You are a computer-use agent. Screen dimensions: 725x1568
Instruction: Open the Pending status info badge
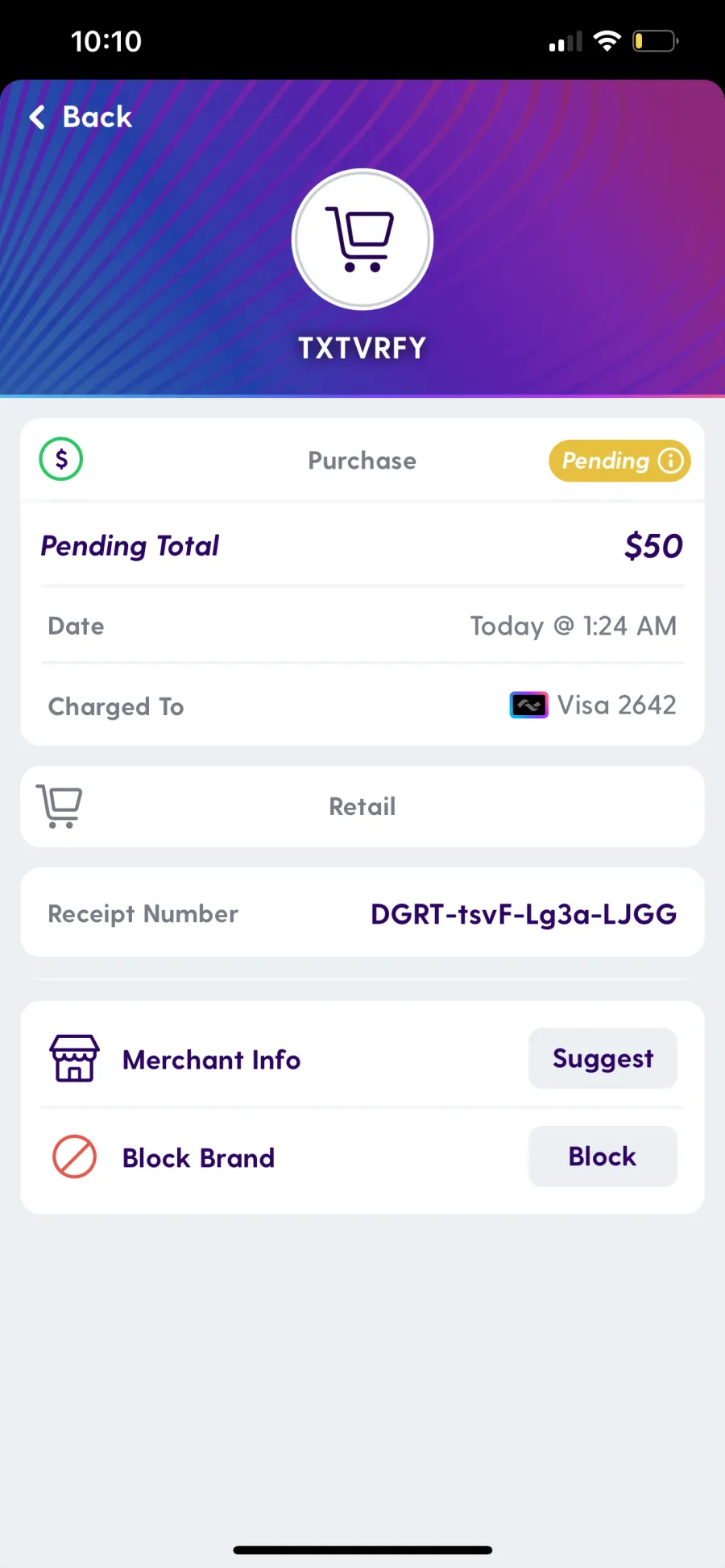click(x=619, y=461)
